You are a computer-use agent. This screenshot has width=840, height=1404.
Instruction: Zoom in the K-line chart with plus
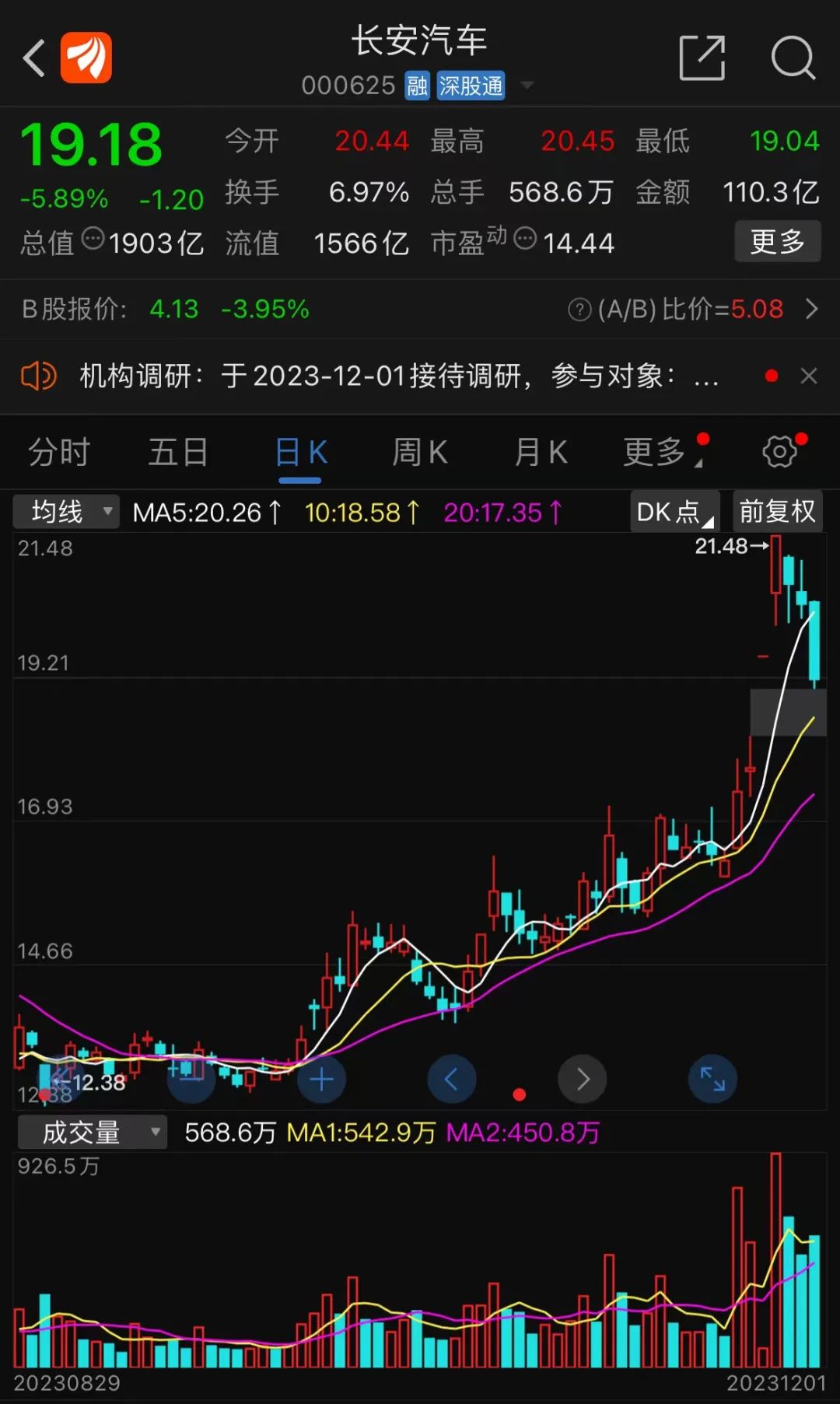pyautogui.click(x=321, y=1080)
